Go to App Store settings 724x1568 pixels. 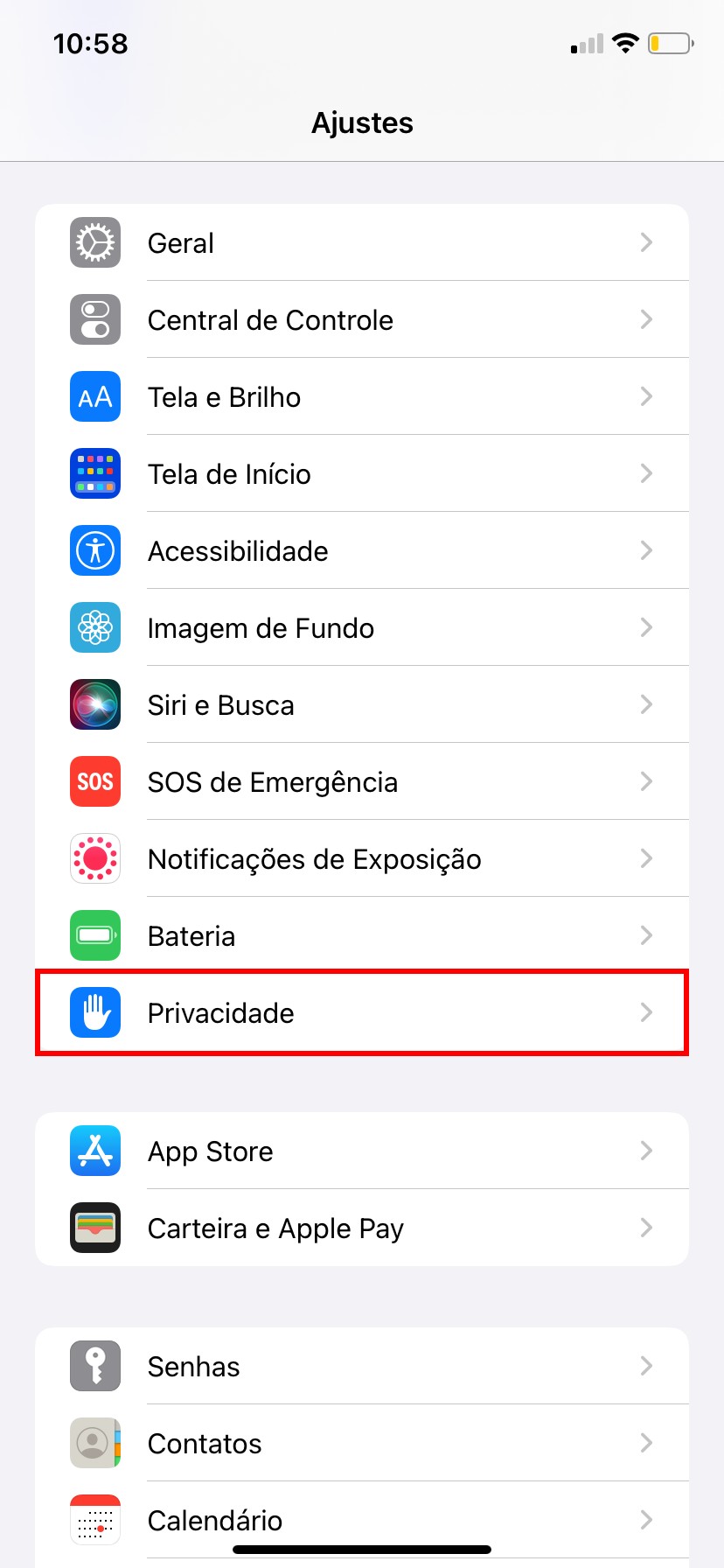(361, 1151)
